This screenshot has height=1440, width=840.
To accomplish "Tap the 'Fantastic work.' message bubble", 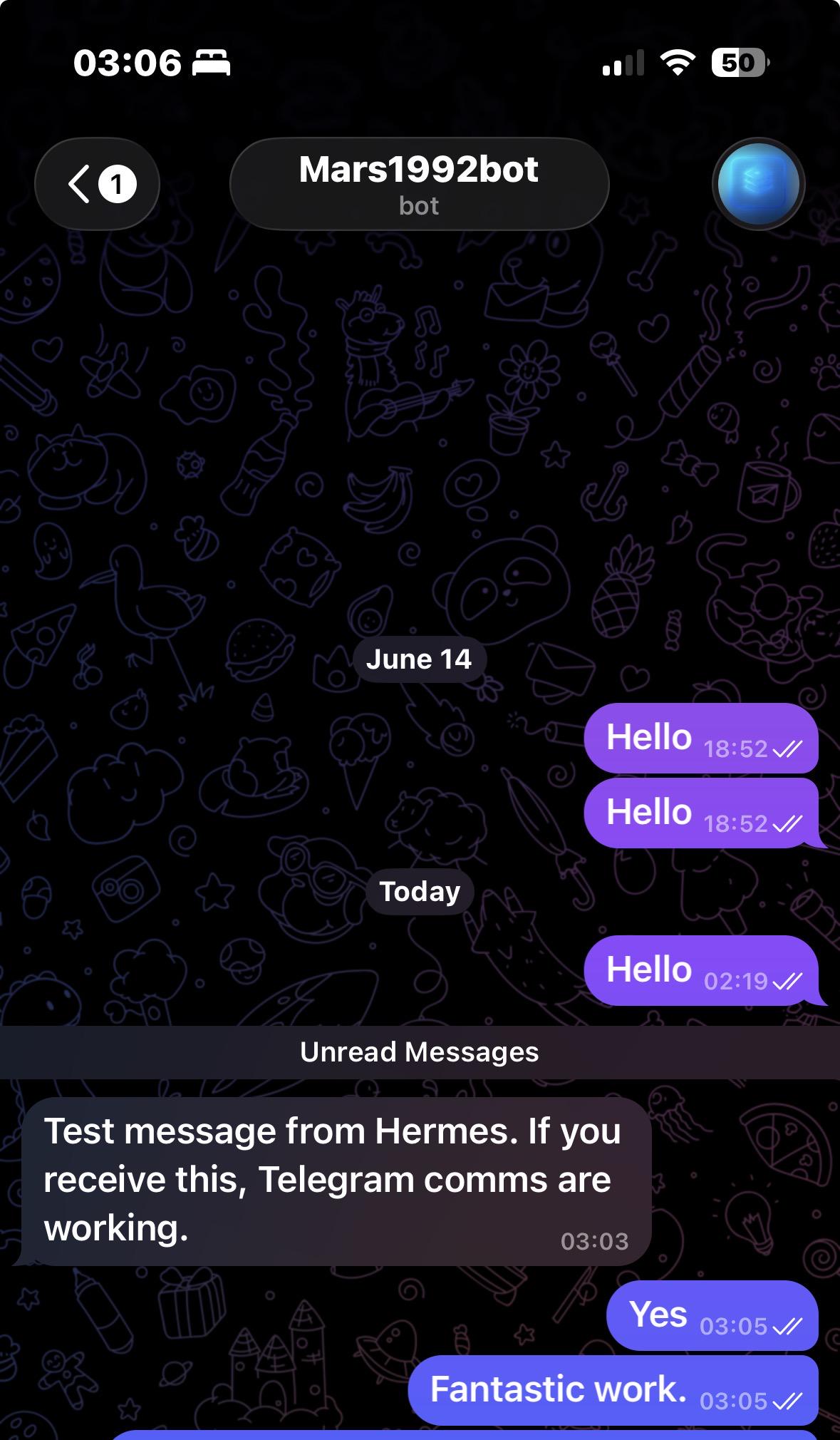I will coord(613,1390).
